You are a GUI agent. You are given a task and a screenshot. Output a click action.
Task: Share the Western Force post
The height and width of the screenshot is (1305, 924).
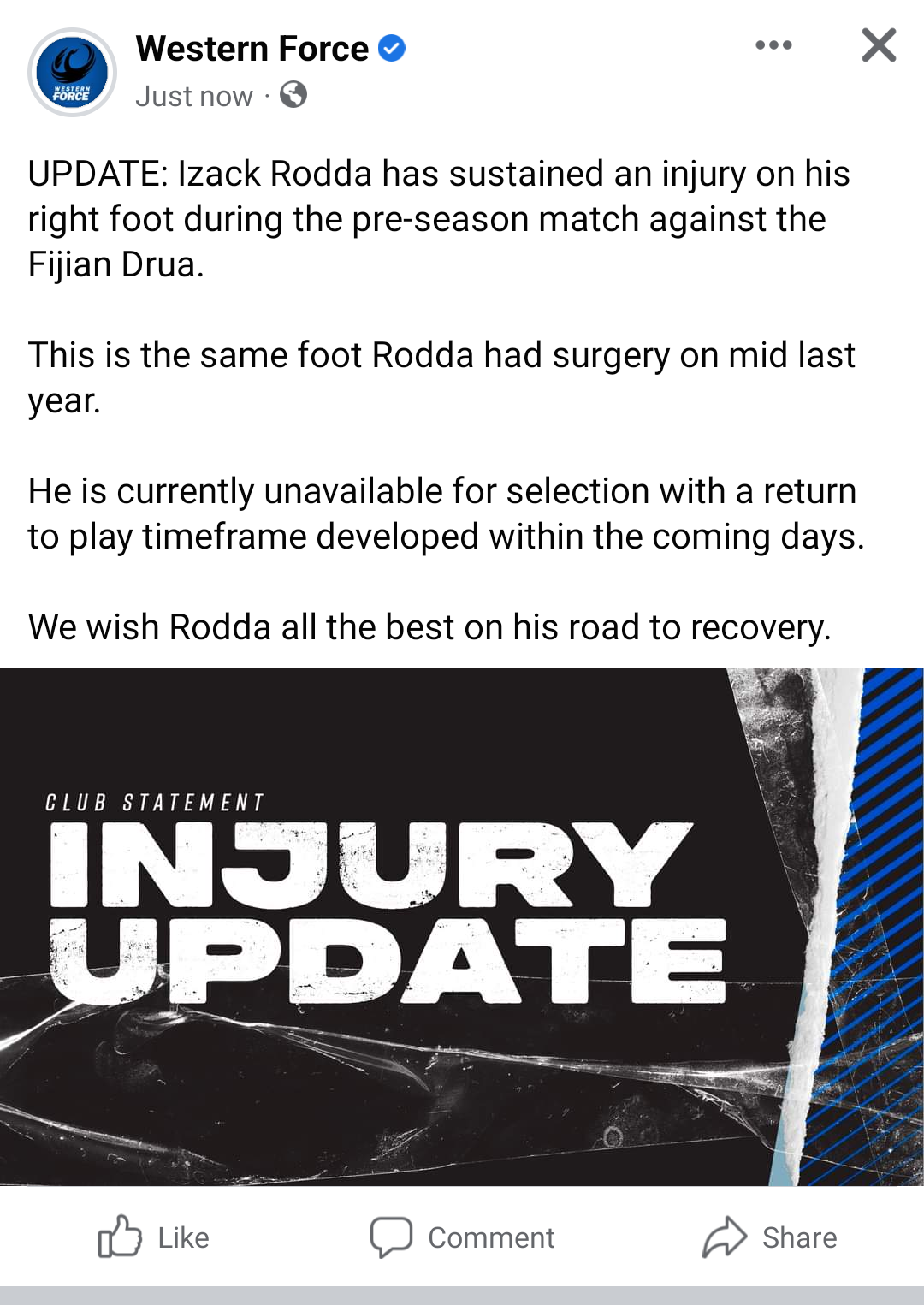pos(769,1237)
